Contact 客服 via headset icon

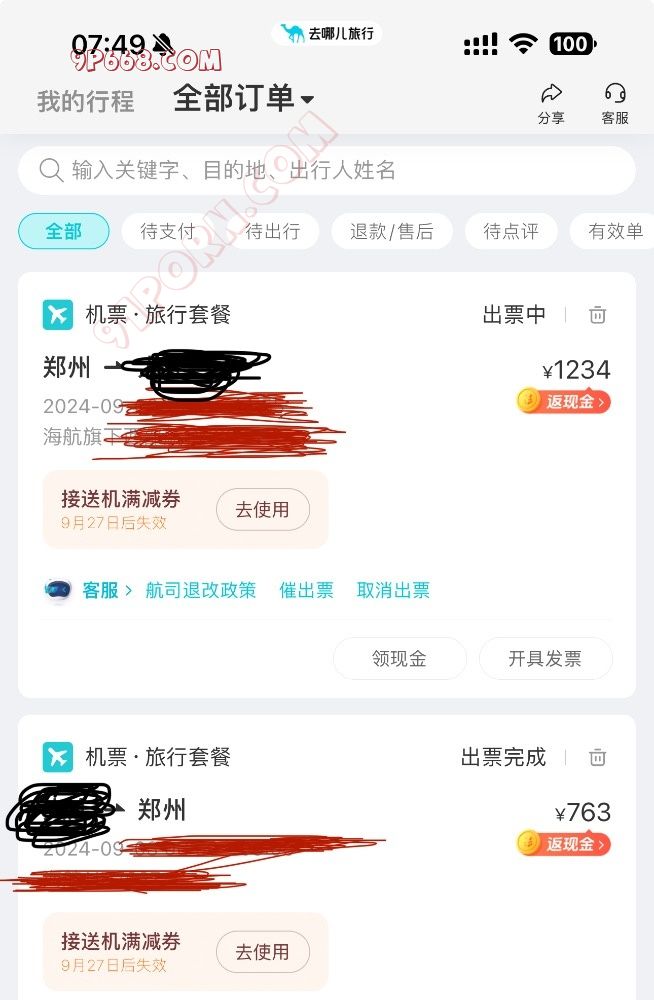pyautogui.click(x=615, y=103)
